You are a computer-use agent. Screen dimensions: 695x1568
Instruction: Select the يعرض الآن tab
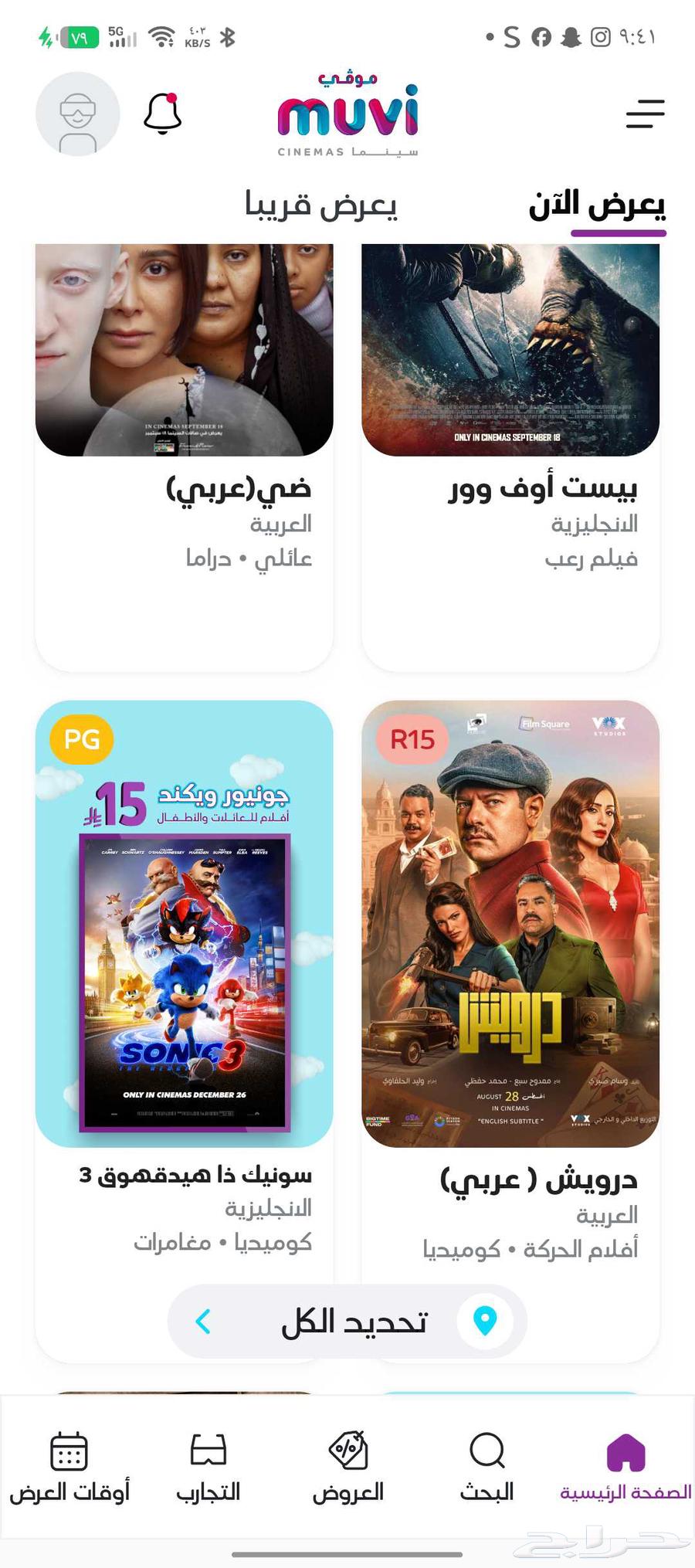tap(595, 202)
